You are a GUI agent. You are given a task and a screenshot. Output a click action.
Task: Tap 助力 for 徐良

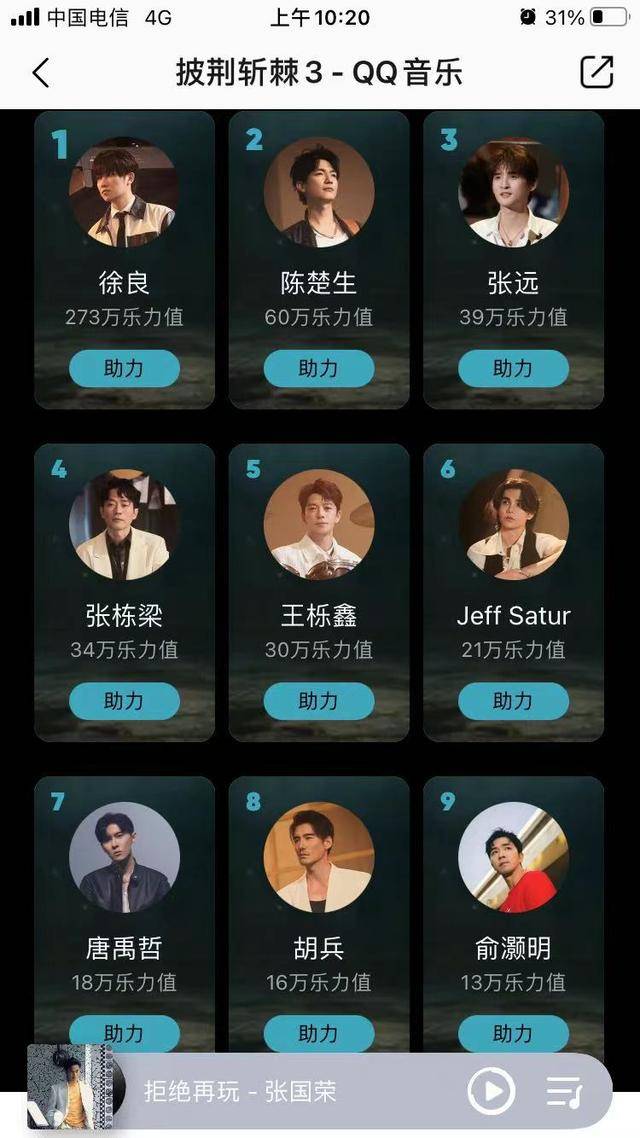124,368
